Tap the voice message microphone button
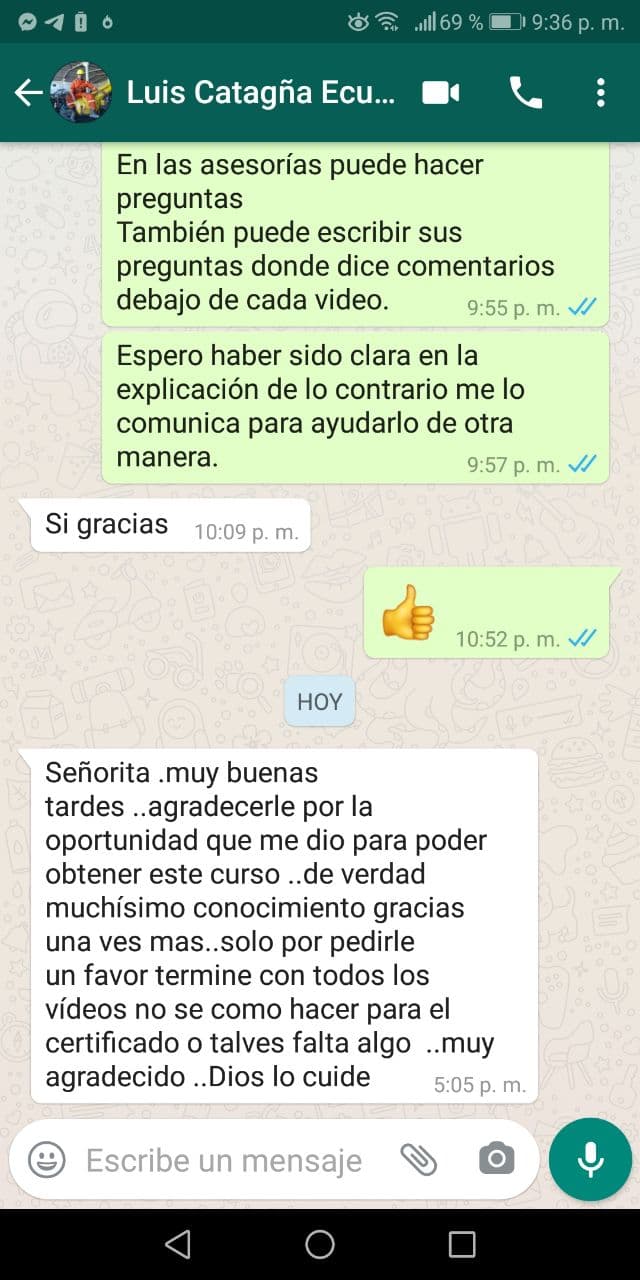 pyautogui.click(x=590, y=1160)
